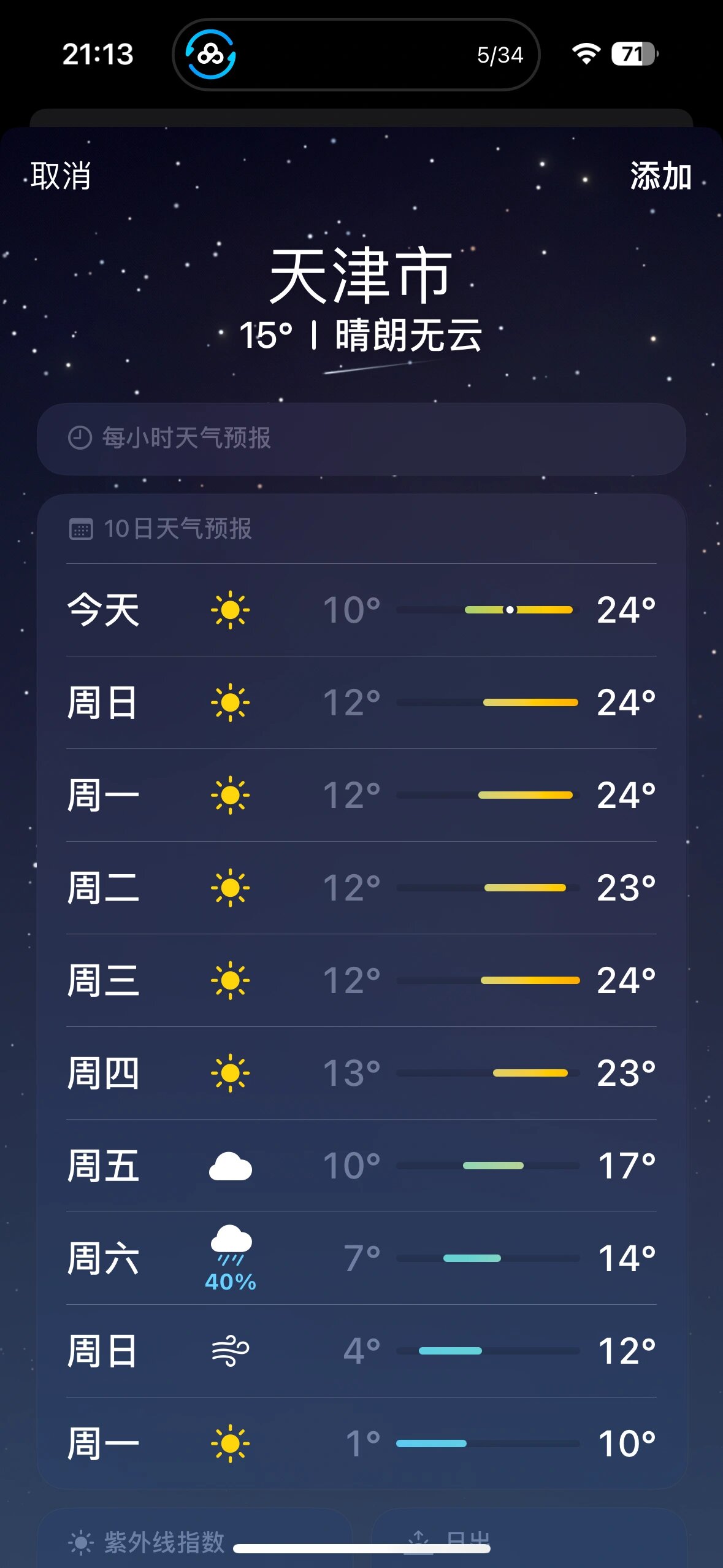Select the sun icon on the 周三 row
This screenshot has width=723, height=1568.
(232, 980)
